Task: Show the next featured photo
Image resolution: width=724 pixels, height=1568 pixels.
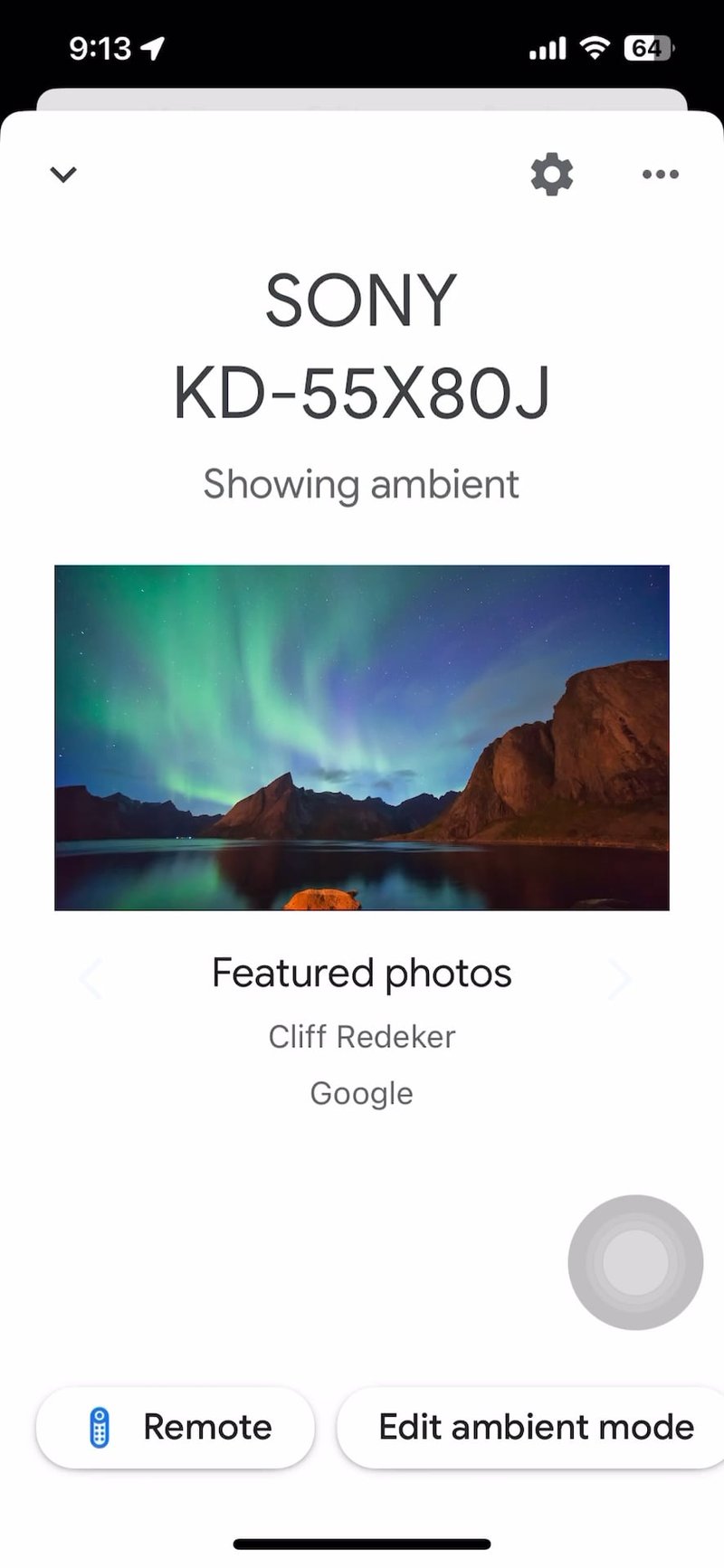Action: [619, 978]
